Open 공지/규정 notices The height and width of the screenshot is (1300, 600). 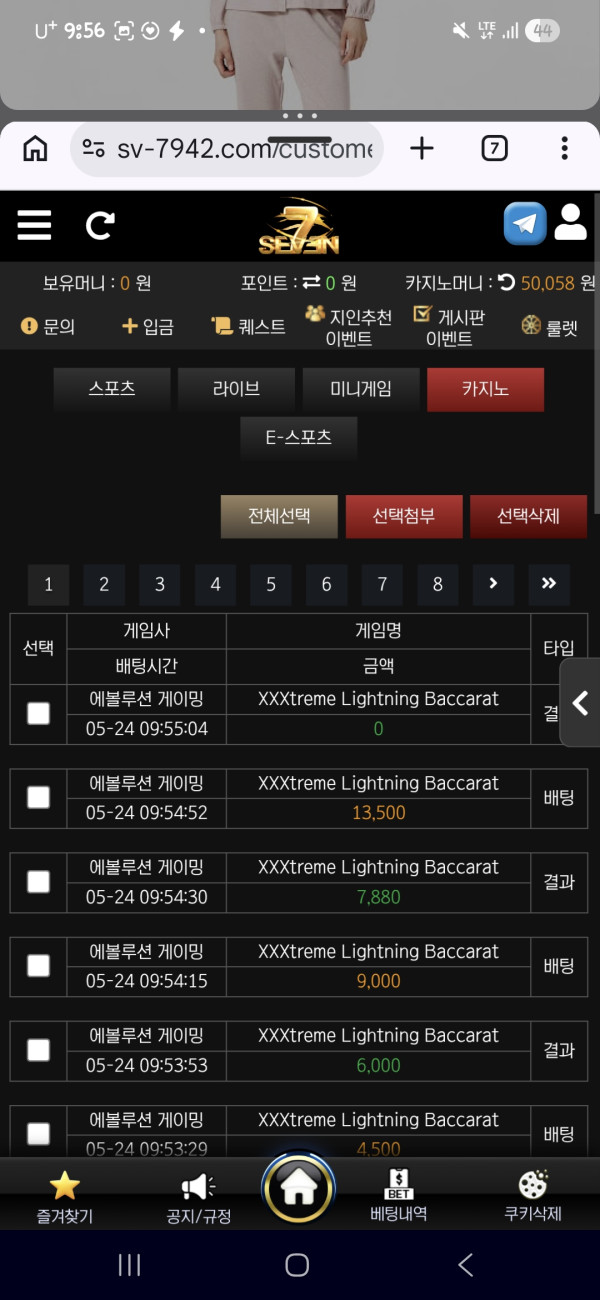(x=198, y=1197)
